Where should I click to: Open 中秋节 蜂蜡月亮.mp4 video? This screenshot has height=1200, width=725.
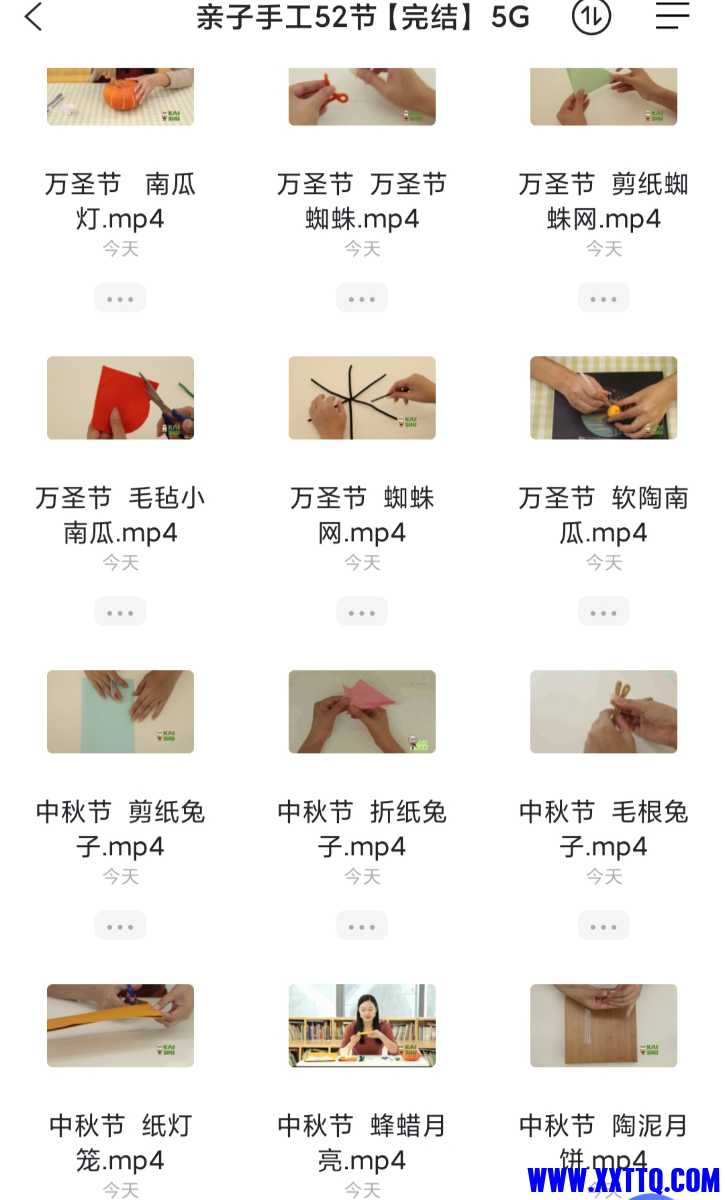tap(362, 1026)
